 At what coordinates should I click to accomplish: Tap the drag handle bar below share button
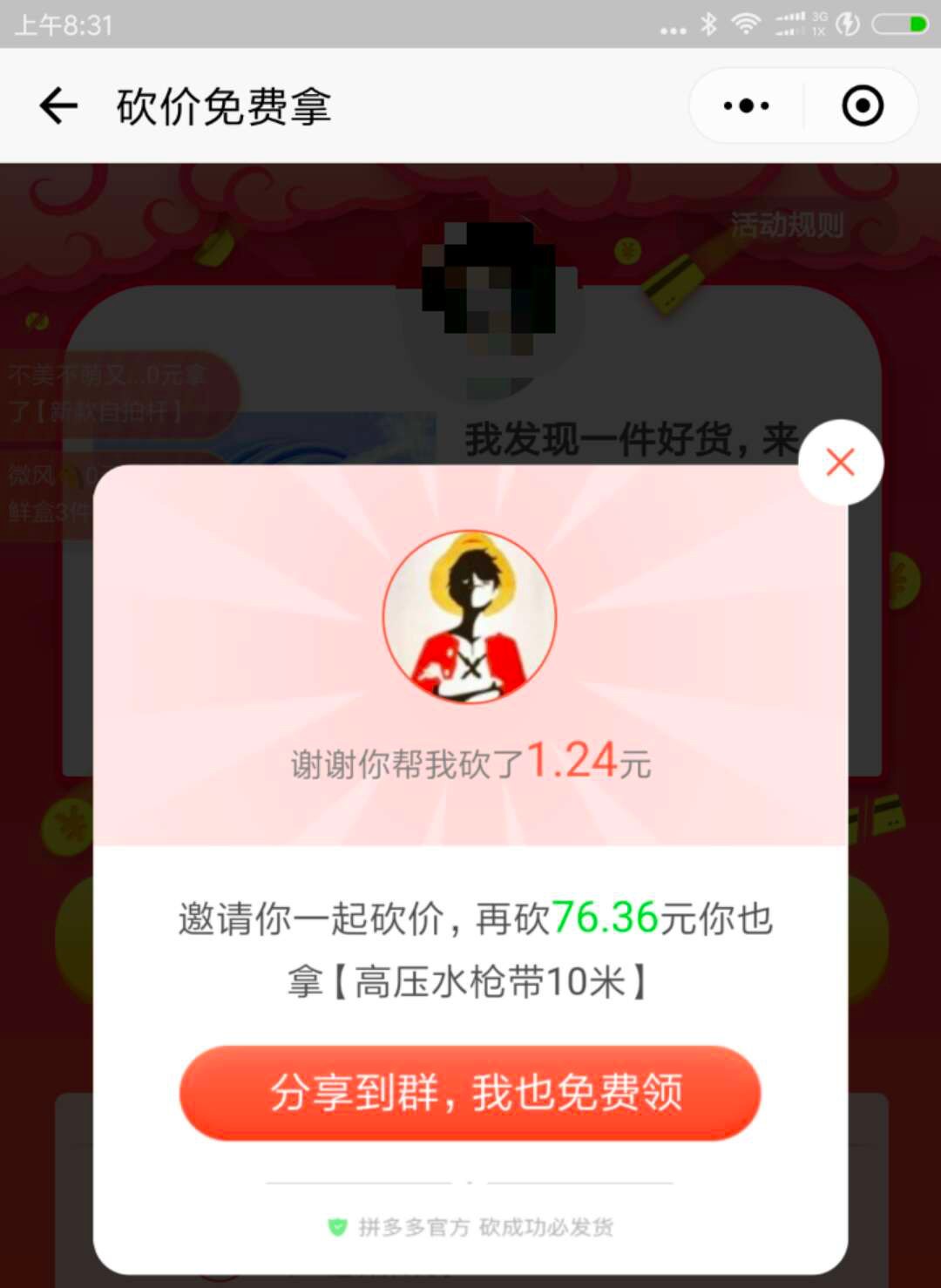[469, 1183]
